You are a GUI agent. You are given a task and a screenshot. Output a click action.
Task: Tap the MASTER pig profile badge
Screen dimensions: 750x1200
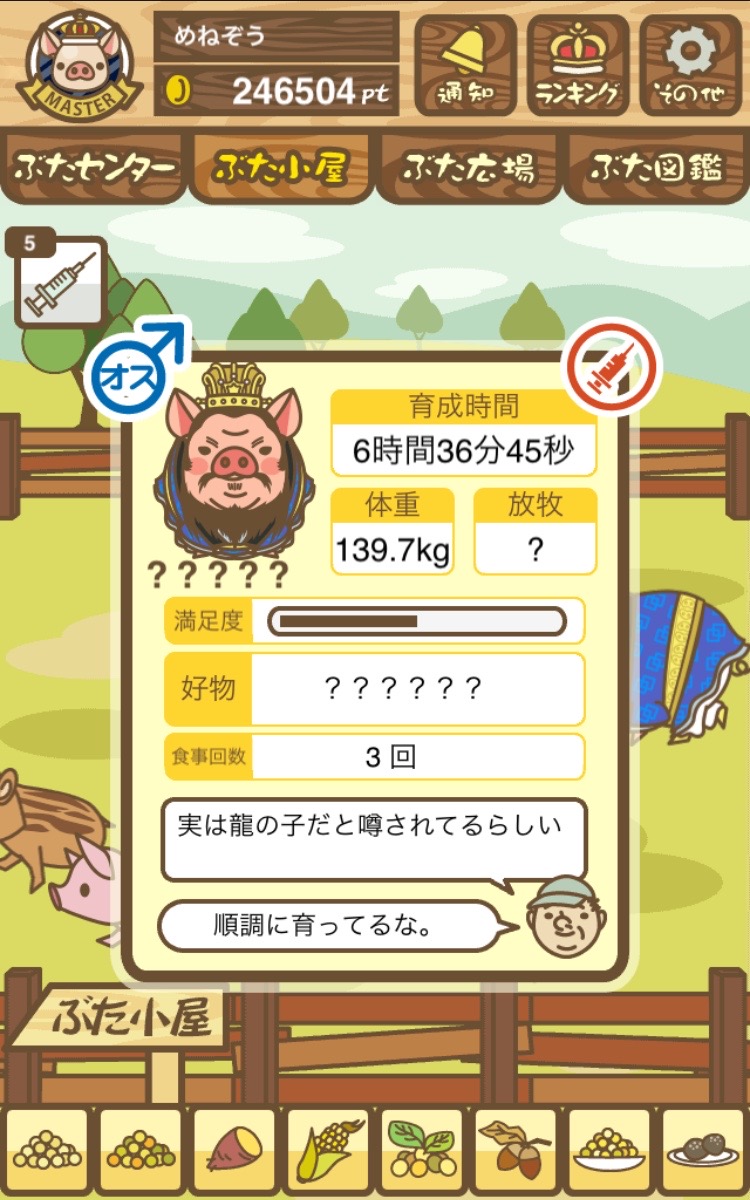tap(79, 64)
